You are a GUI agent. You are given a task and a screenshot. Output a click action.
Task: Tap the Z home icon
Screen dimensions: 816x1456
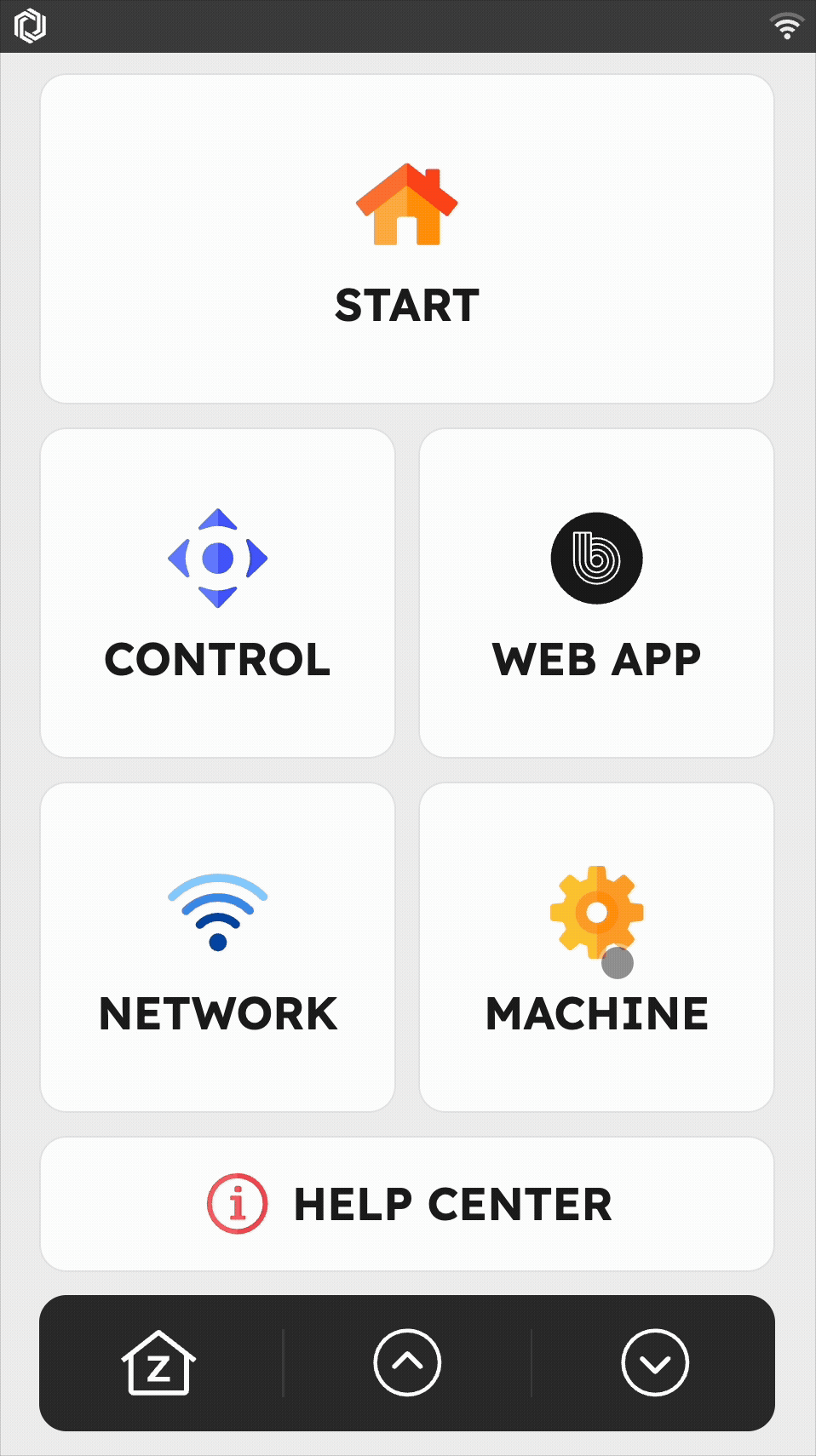pos(158,1362)
